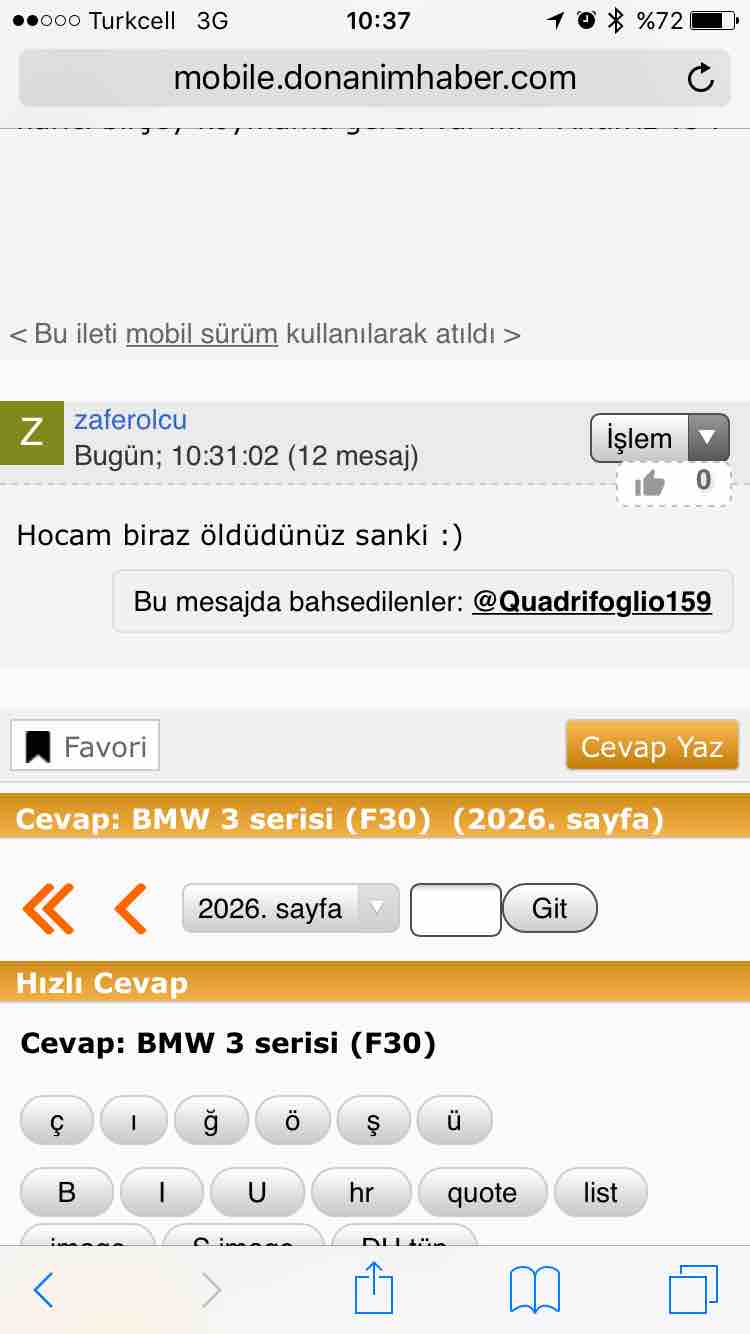The width and height of the screenshot is (750, 1334).
Task: Open the @Quadrifoglio159 mention link
Action: [591, 601]
